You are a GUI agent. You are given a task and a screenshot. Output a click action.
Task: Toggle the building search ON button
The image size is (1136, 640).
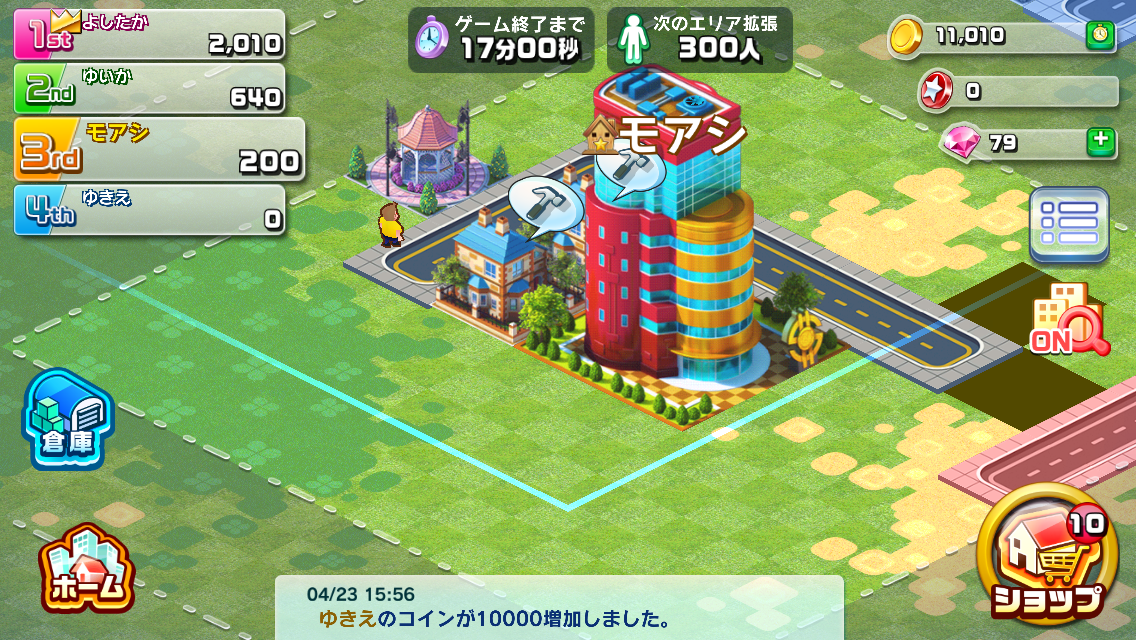[x=1070, y=320]
